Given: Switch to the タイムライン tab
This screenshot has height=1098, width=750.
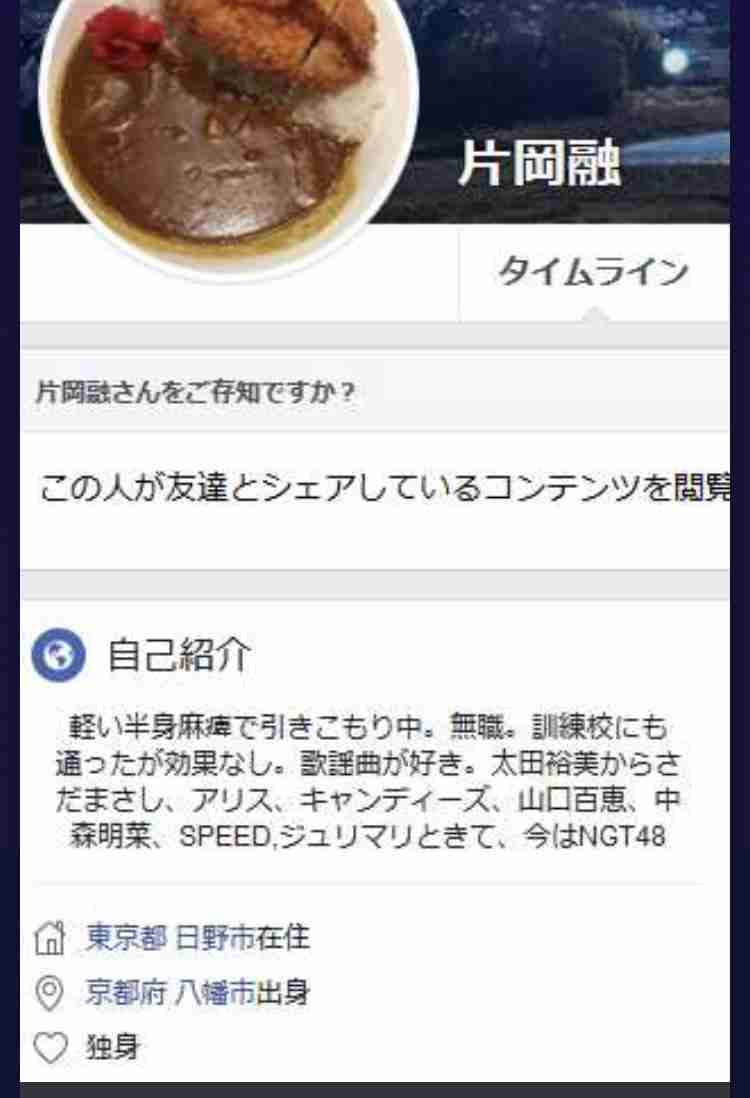Looking at the screenshot, I should pos(594,271).
